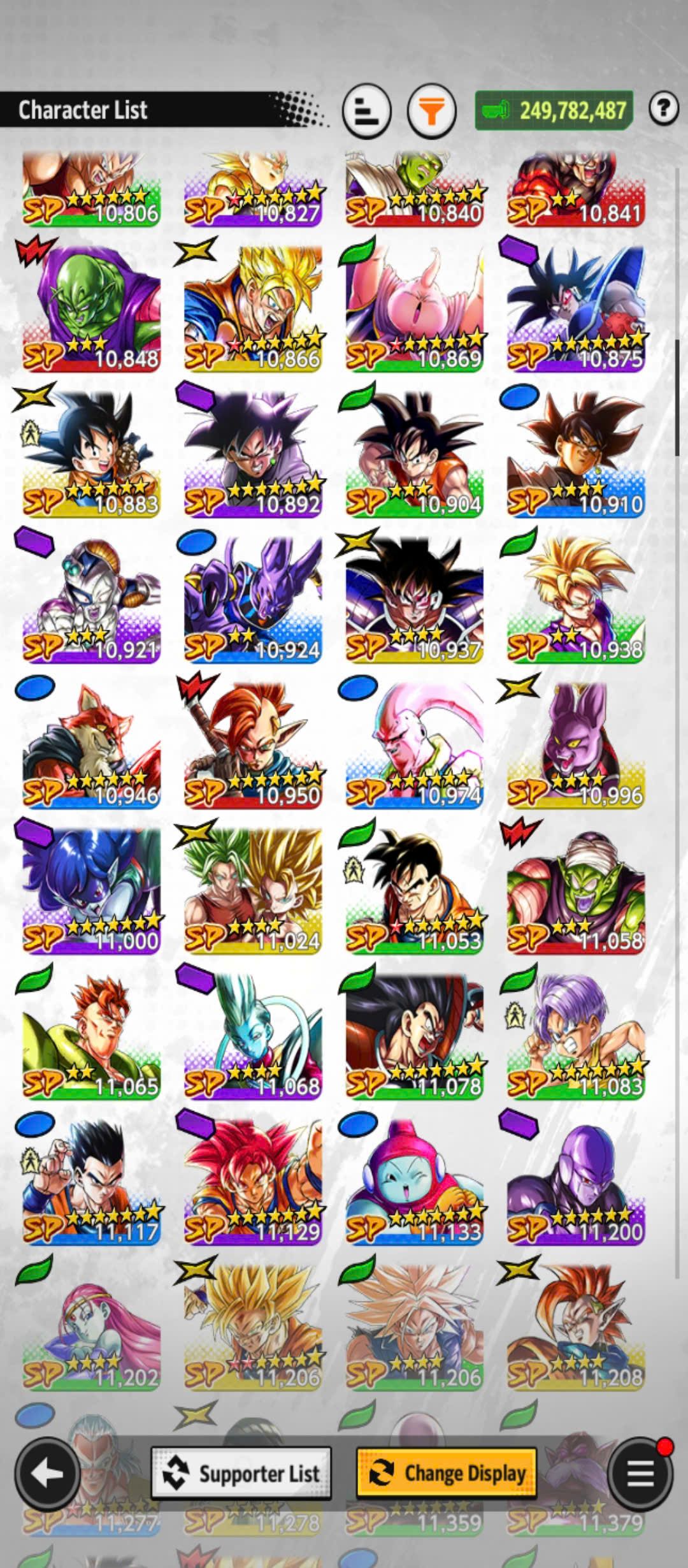Select the character card showing 11,208
The height and width of the screenshot is (1568, 688).
pyautogui.click(x=575, y=1326)
